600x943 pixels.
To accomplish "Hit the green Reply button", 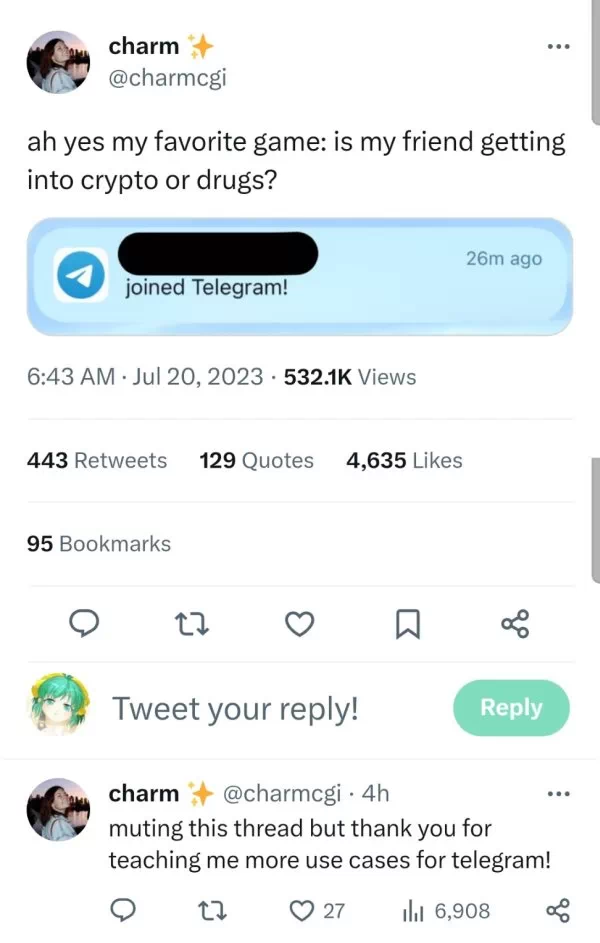I will [510, 708].
